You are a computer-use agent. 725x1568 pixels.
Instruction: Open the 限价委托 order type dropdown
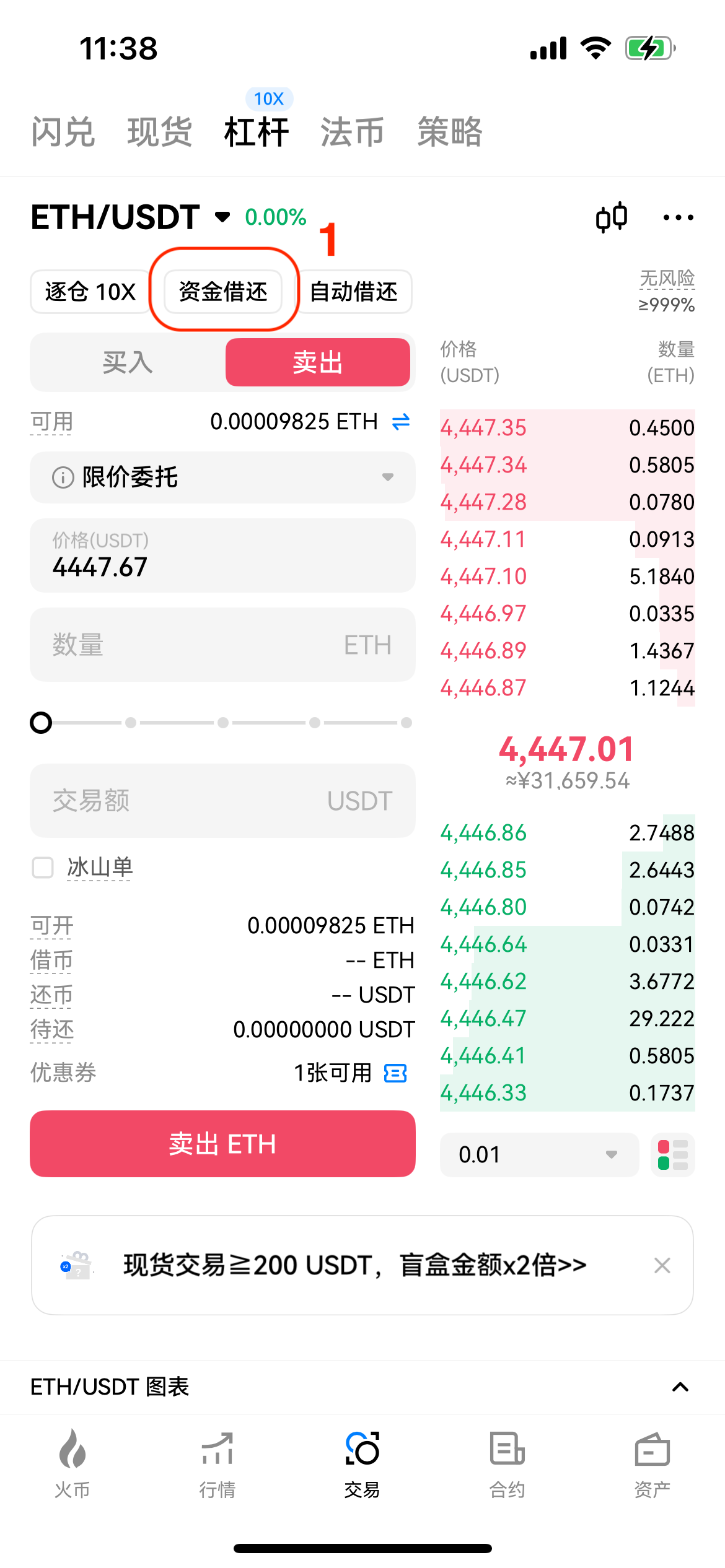(x=222, y=477)
